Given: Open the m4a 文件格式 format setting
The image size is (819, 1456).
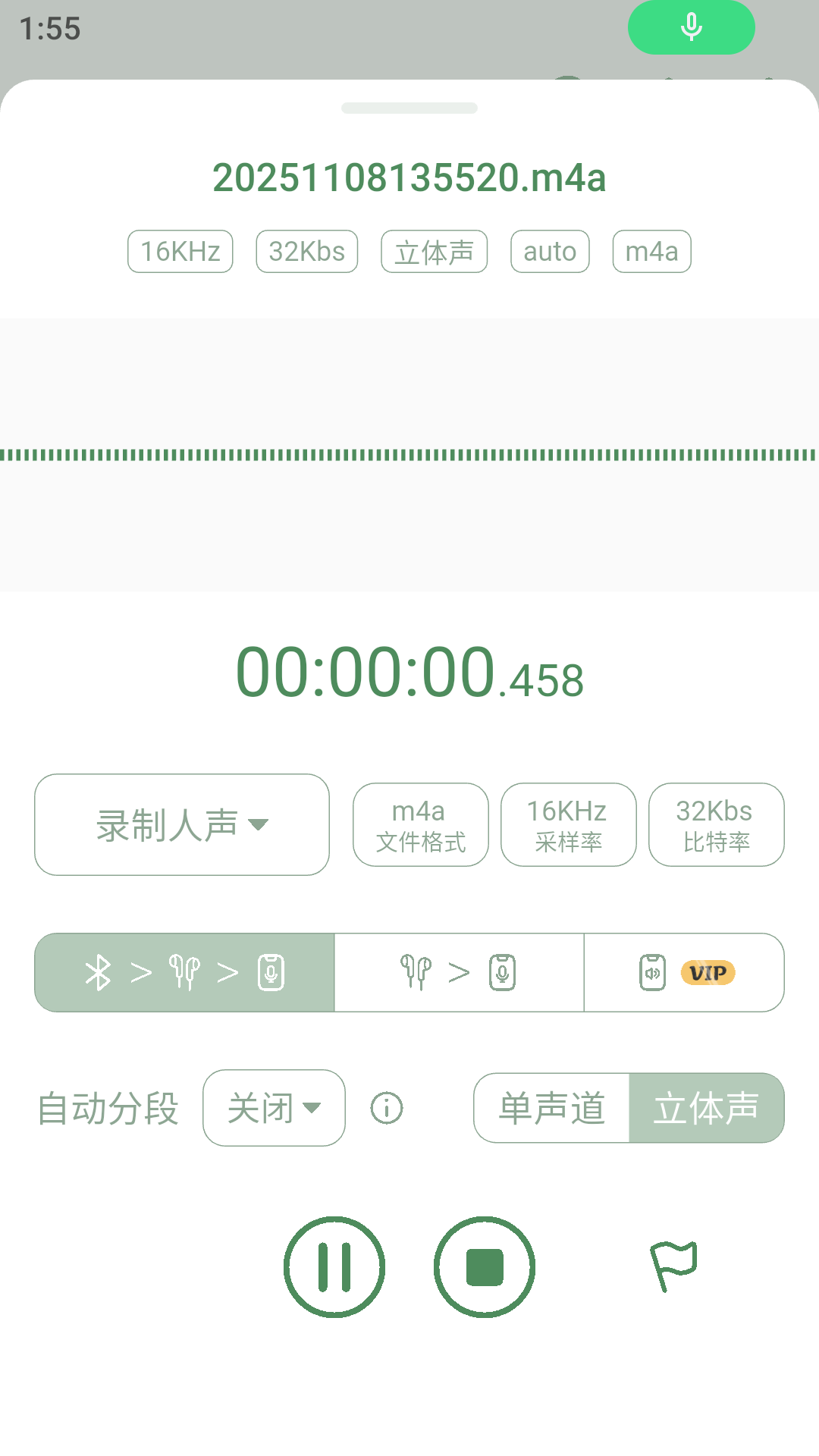Looking at the screenshot, I should pos(420,824).
